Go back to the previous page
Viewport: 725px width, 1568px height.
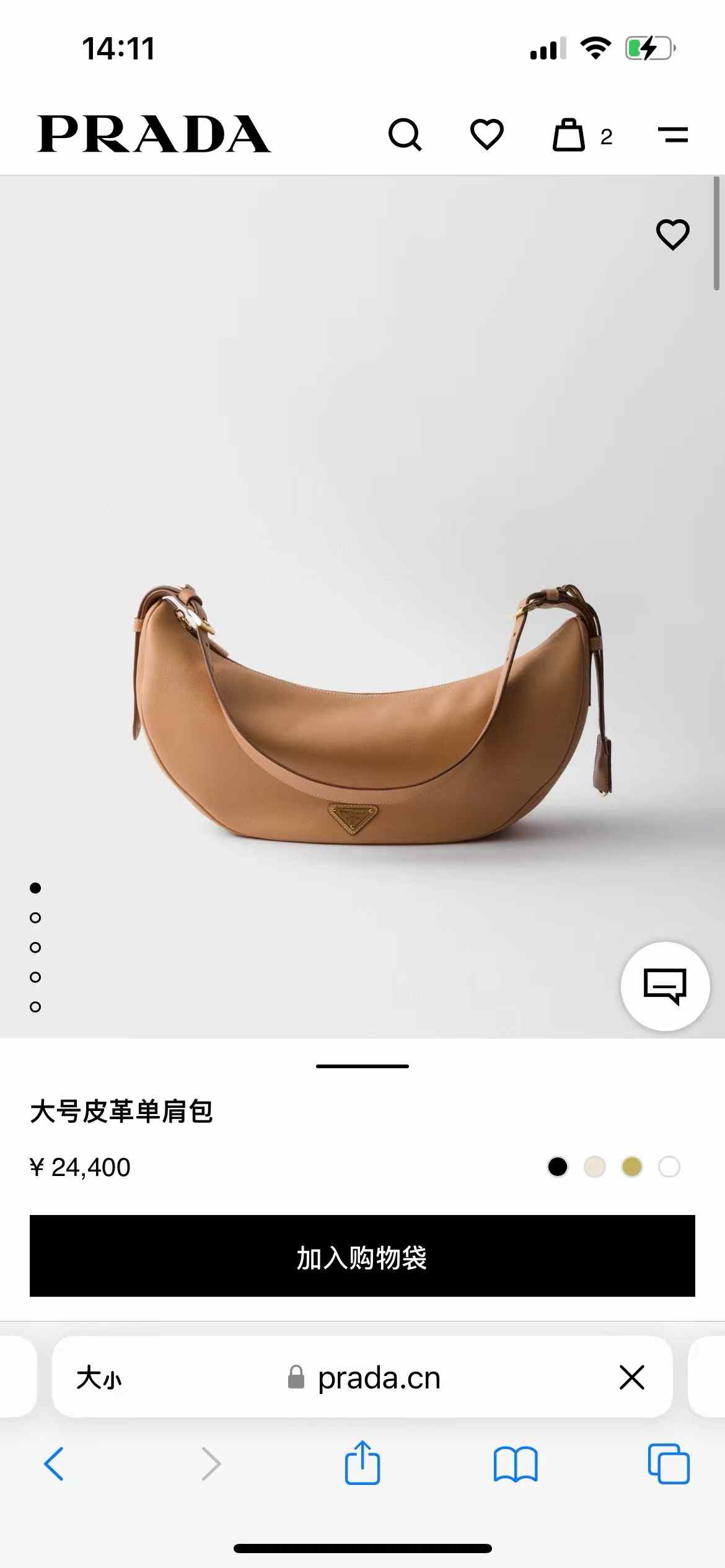pyautogui.click(x=54, y=1464)
